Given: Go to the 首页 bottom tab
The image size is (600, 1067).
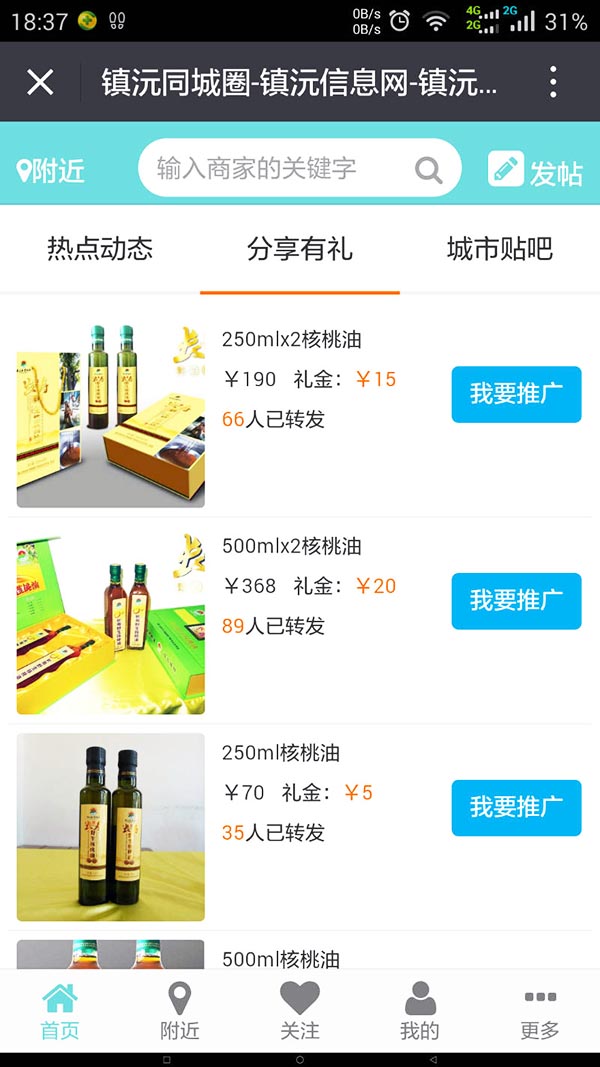Looking at the screenshot, I should [60, 1010].
